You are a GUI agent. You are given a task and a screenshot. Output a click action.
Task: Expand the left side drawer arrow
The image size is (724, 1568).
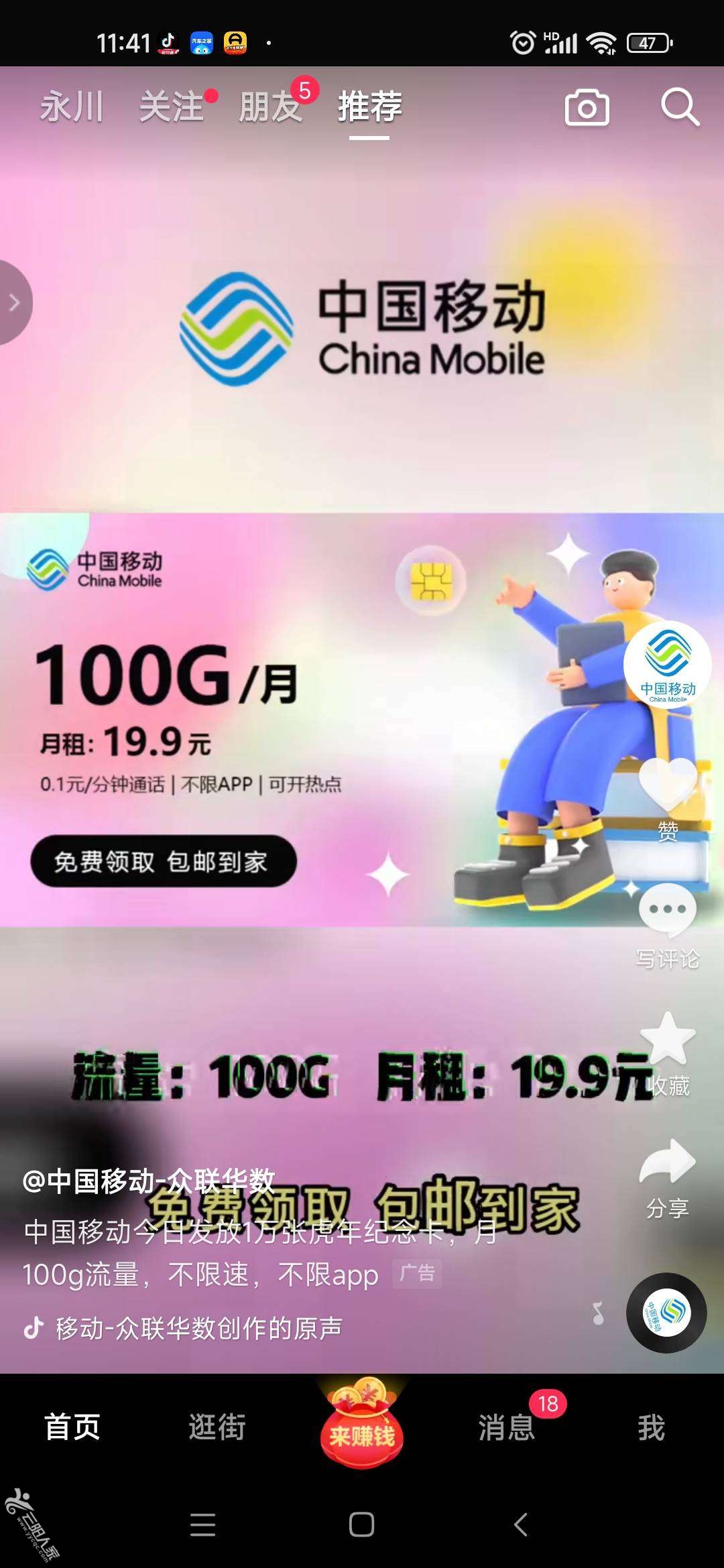[x=15, y=303]
